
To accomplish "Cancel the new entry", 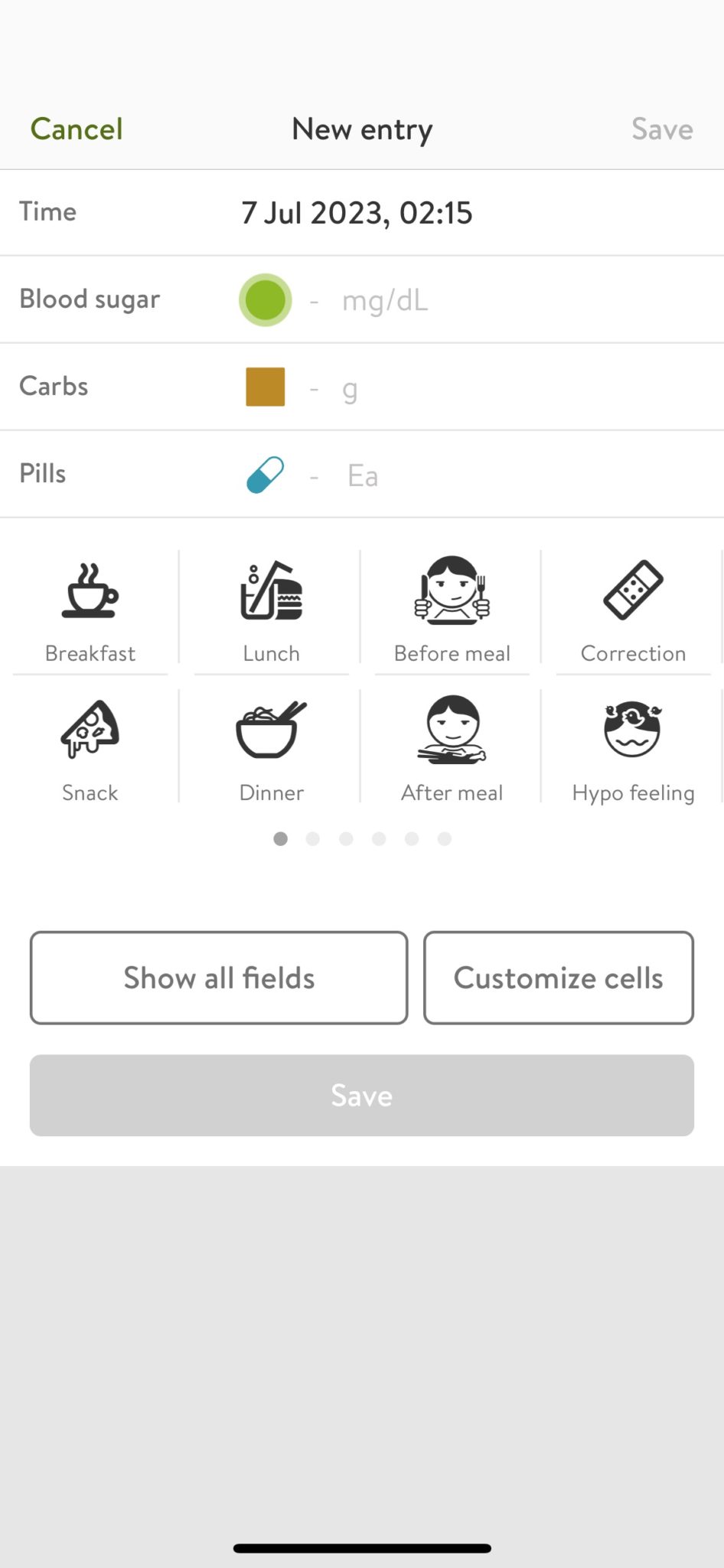I will [76, 129].
